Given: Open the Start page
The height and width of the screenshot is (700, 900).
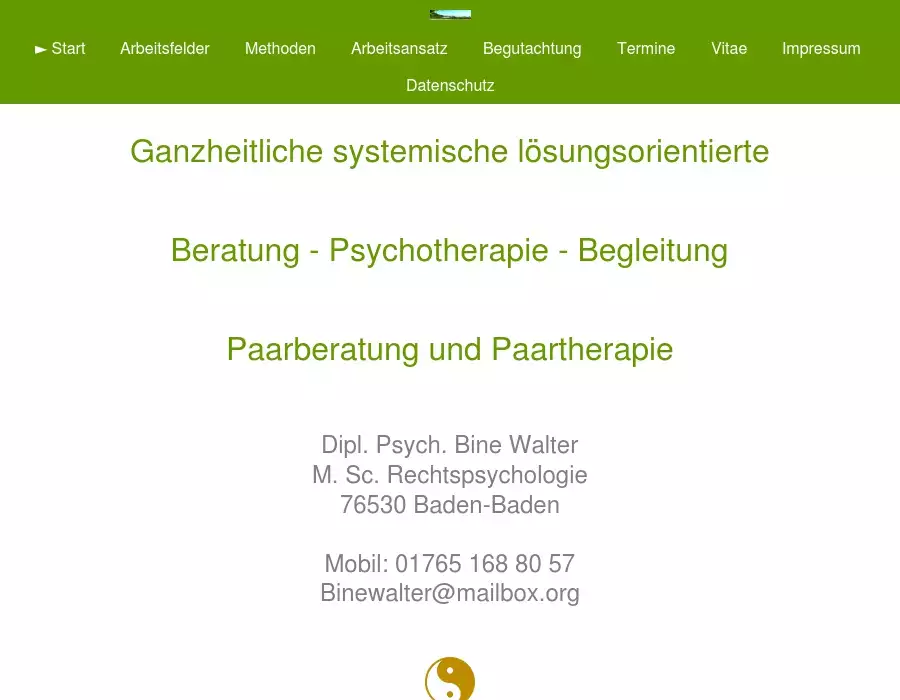Looking at the screenshot, I should 61,48.
